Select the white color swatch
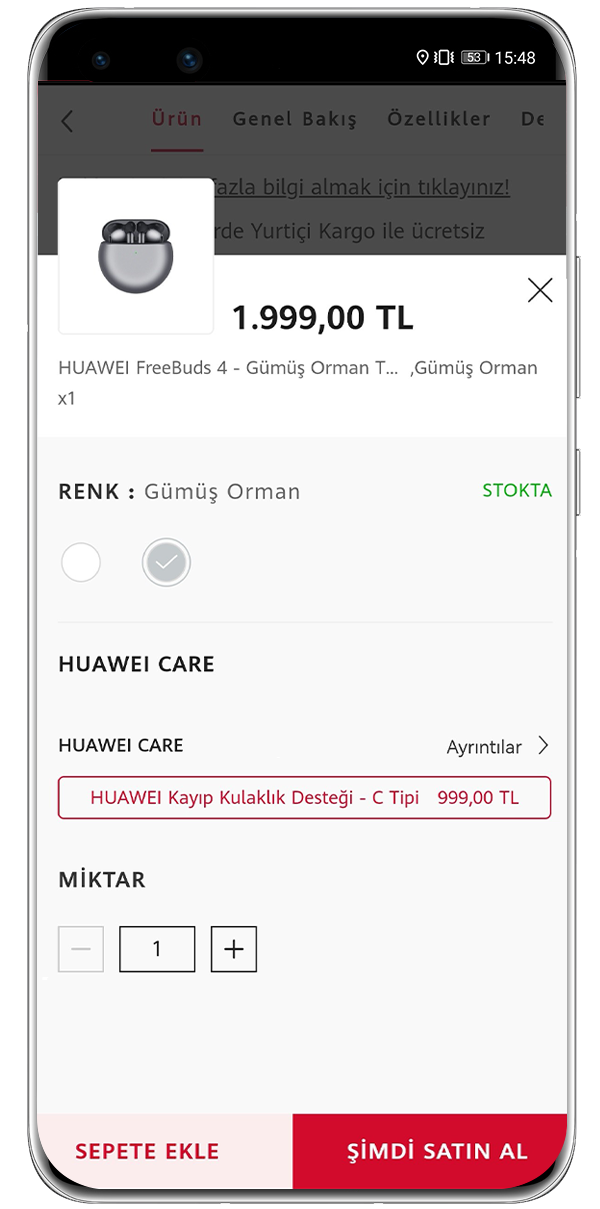 pyautogui.click(x=81, y=562)
